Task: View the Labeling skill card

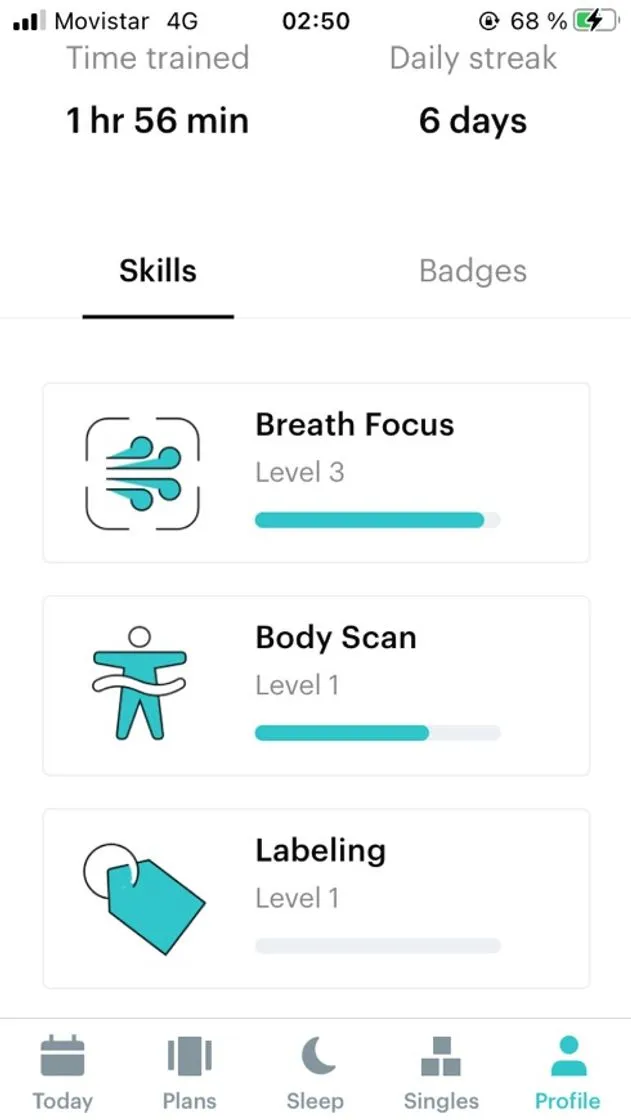Action: pos(317,899)
